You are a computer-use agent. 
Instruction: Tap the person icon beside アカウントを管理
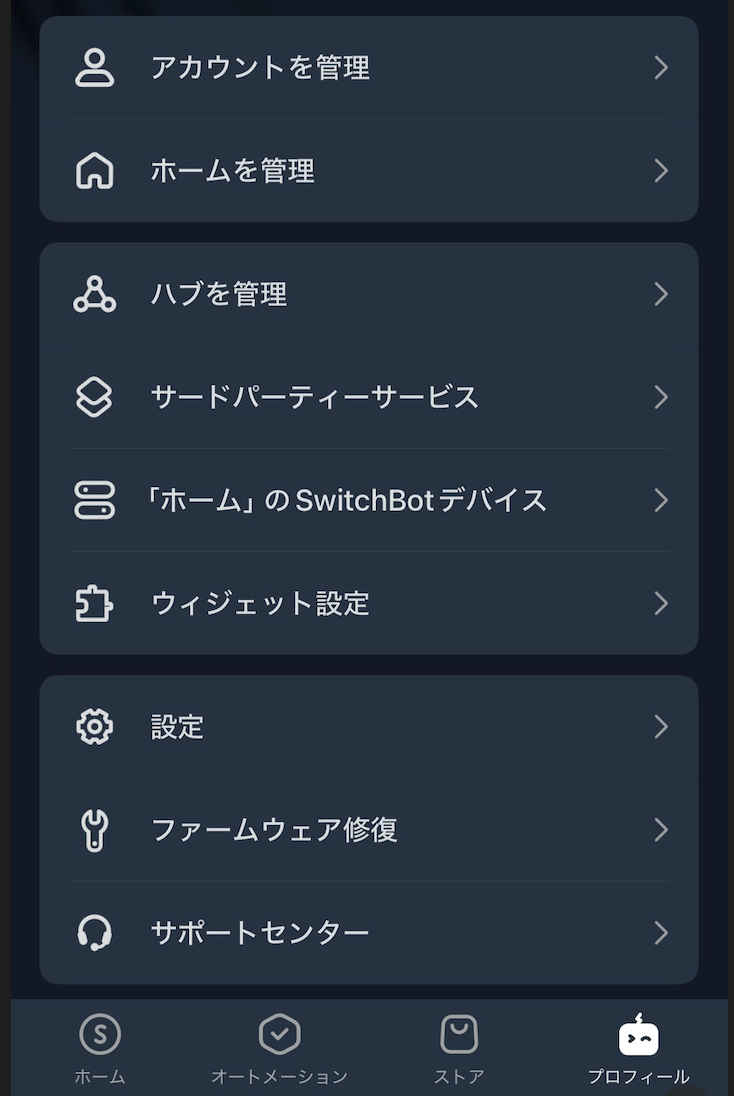point(93,67)
